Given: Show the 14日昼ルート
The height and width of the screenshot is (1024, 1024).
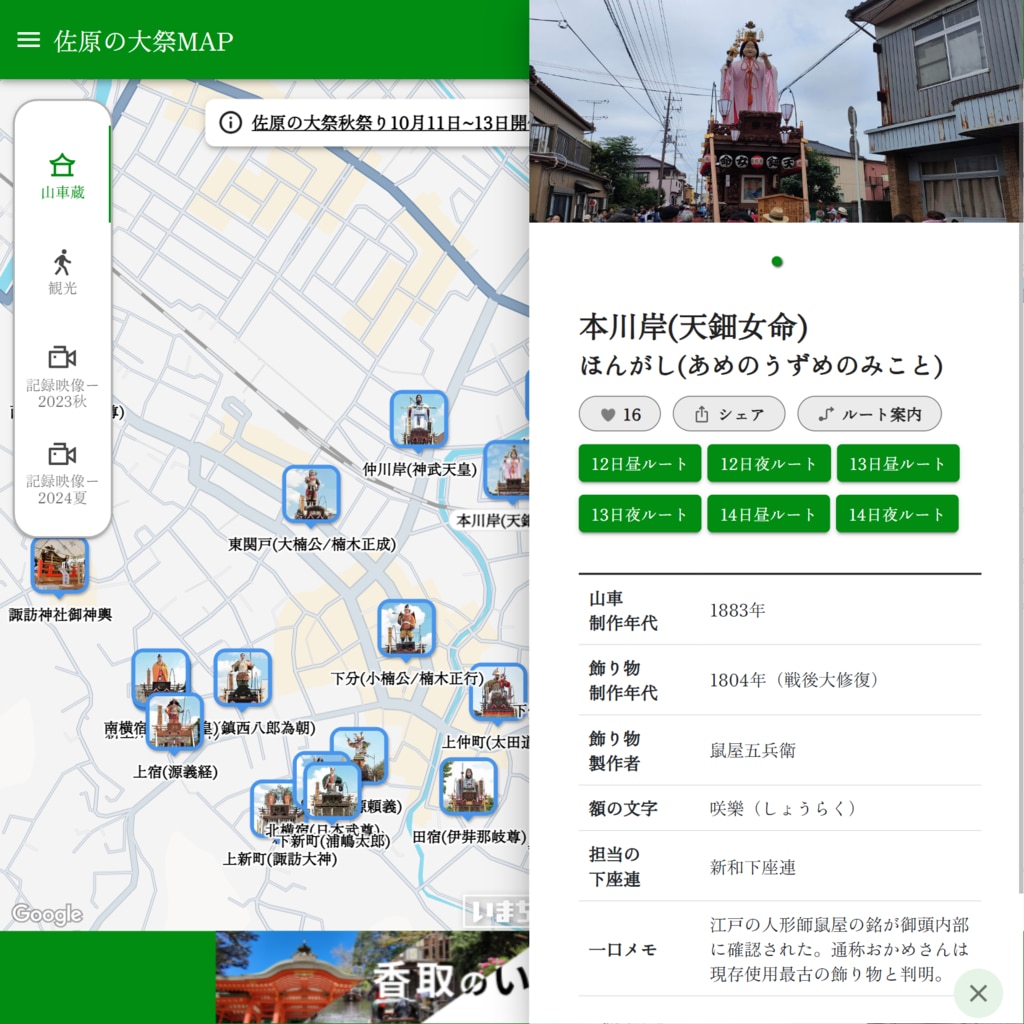Looking at the screenshot, I should point(768,514).
